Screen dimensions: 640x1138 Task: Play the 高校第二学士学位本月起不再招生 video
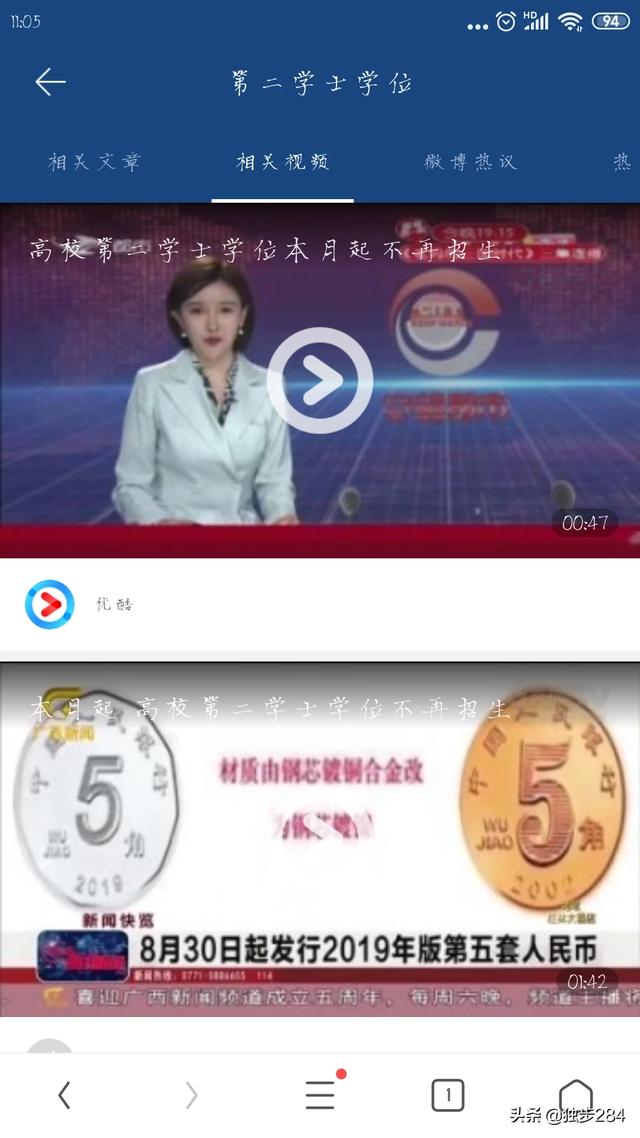pos(320,380)
